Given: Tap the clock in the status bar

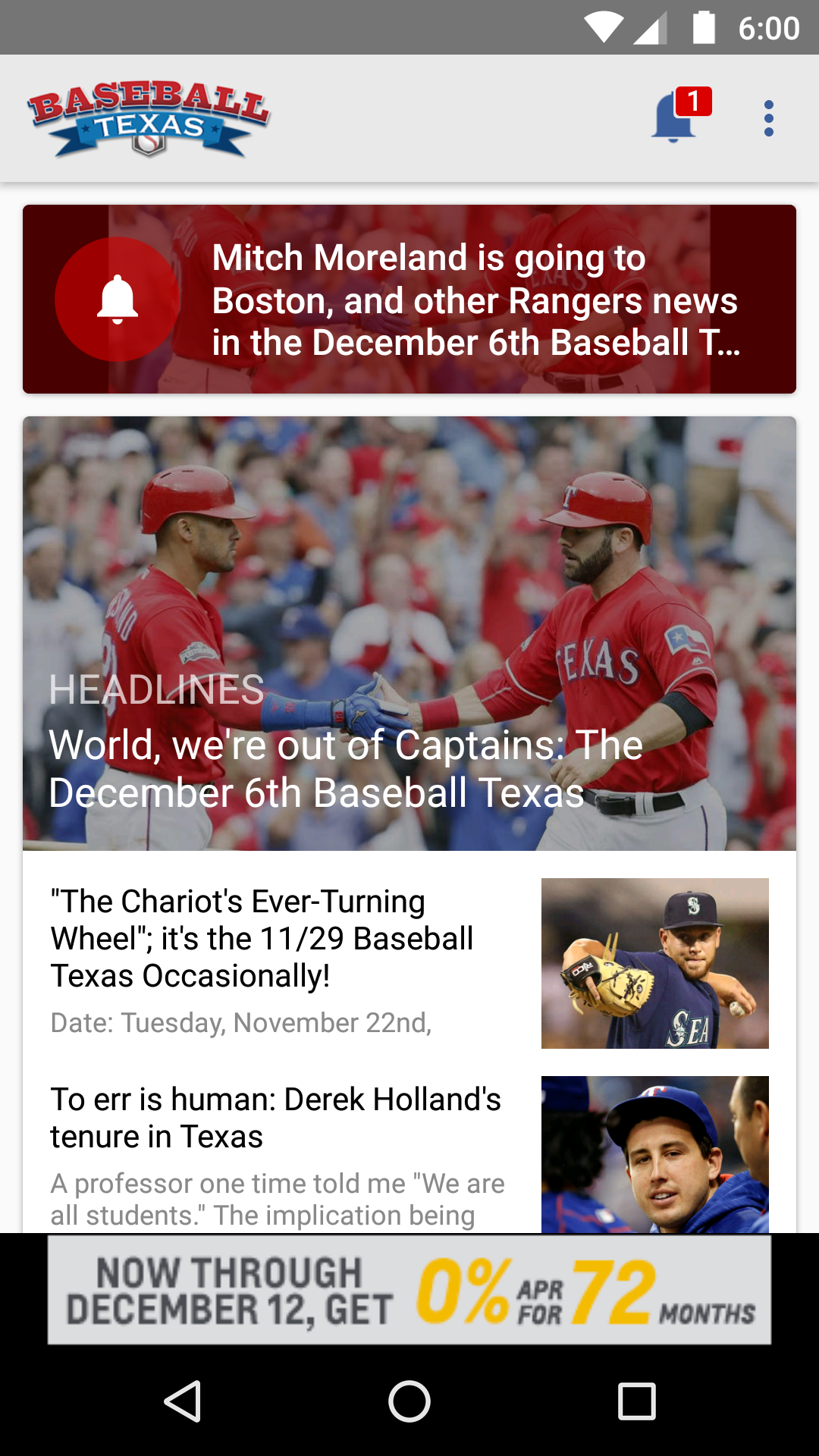Looking at the screenshot, I should click(x=771, y=29).
